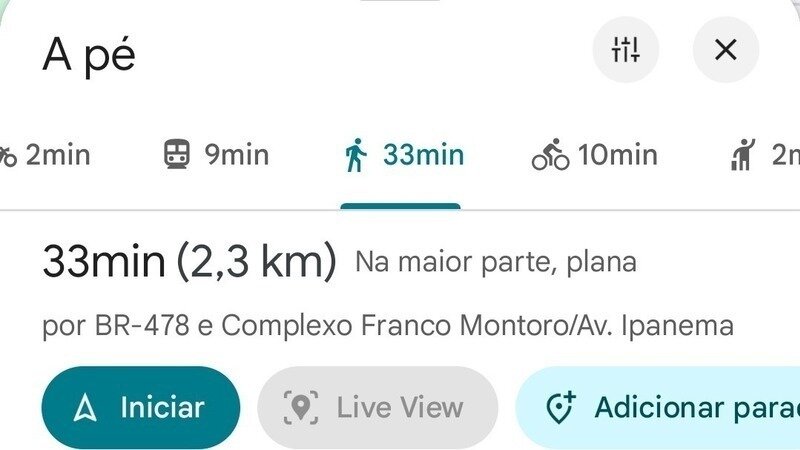Switch to the motorcycle 2min tab
This screenshot has width=800, height=450.
(45, 155)
